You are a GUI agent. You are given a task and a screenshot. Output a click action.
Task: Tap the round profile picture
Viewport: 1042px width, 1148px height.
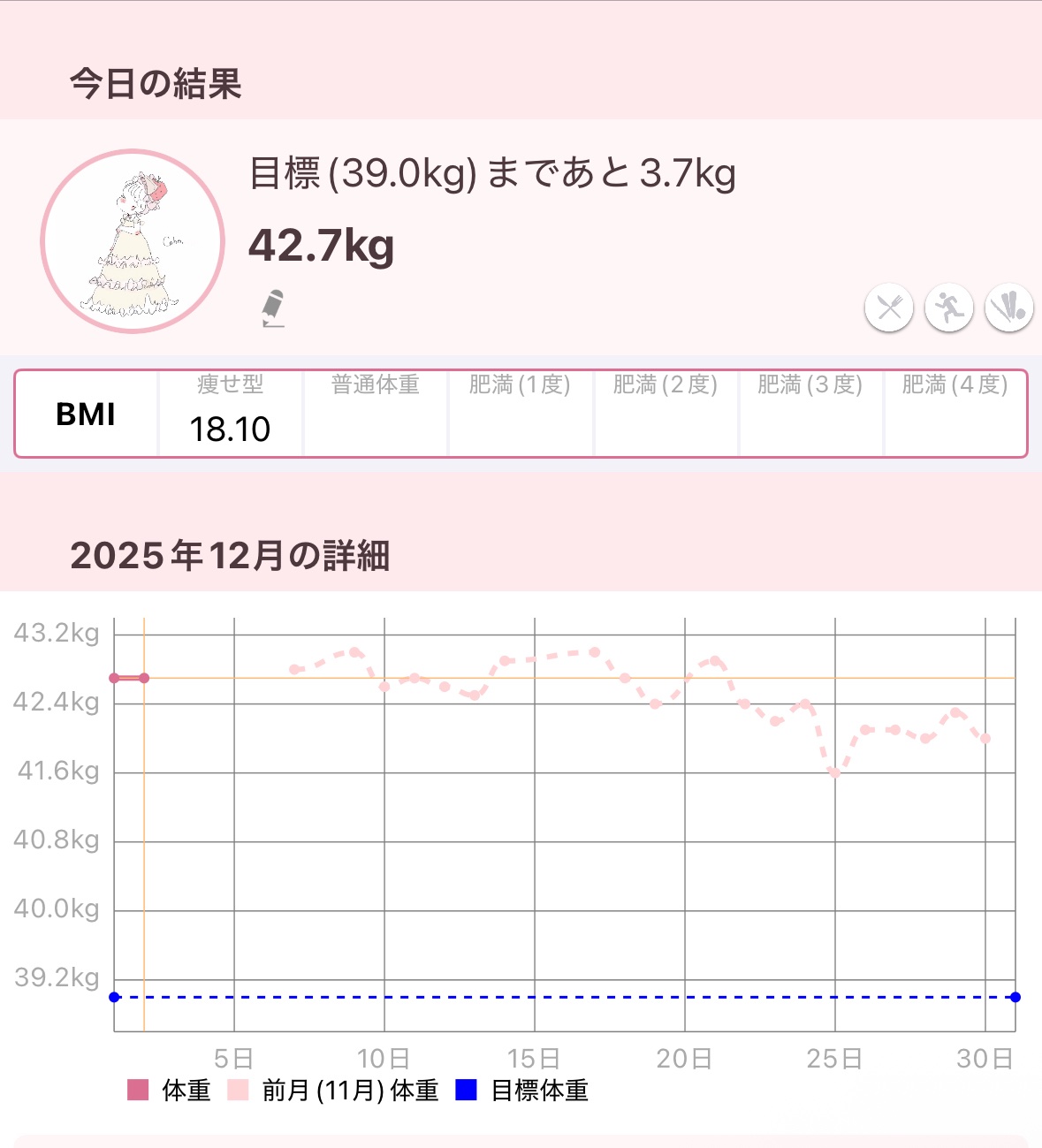pyautogui.click(x=133, y=241)
